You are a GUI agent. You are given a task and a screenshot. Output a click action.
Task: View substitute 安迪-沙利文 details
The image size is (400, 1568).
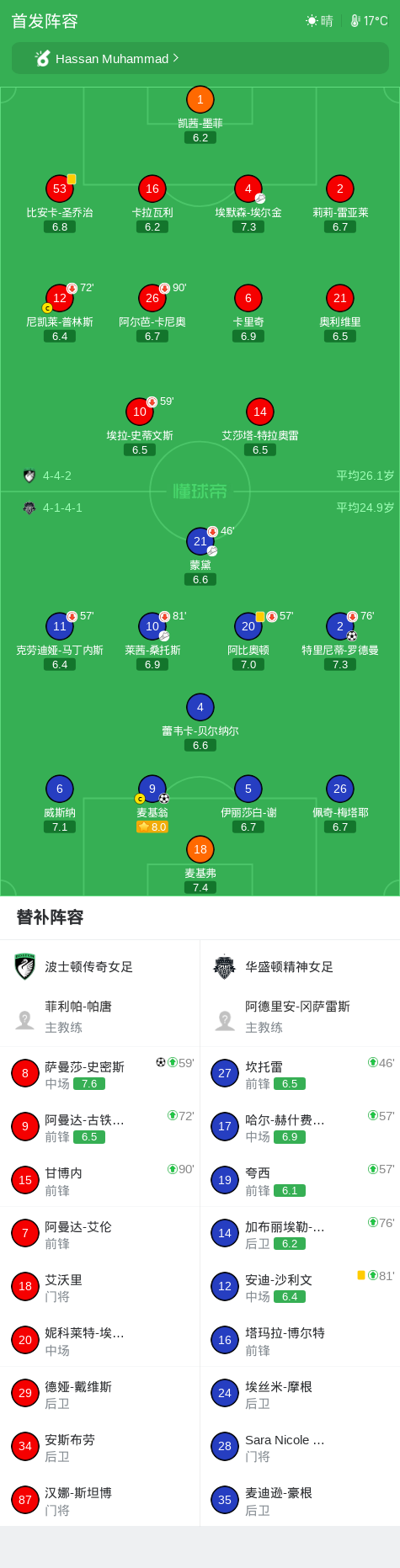click(300, 1287)
